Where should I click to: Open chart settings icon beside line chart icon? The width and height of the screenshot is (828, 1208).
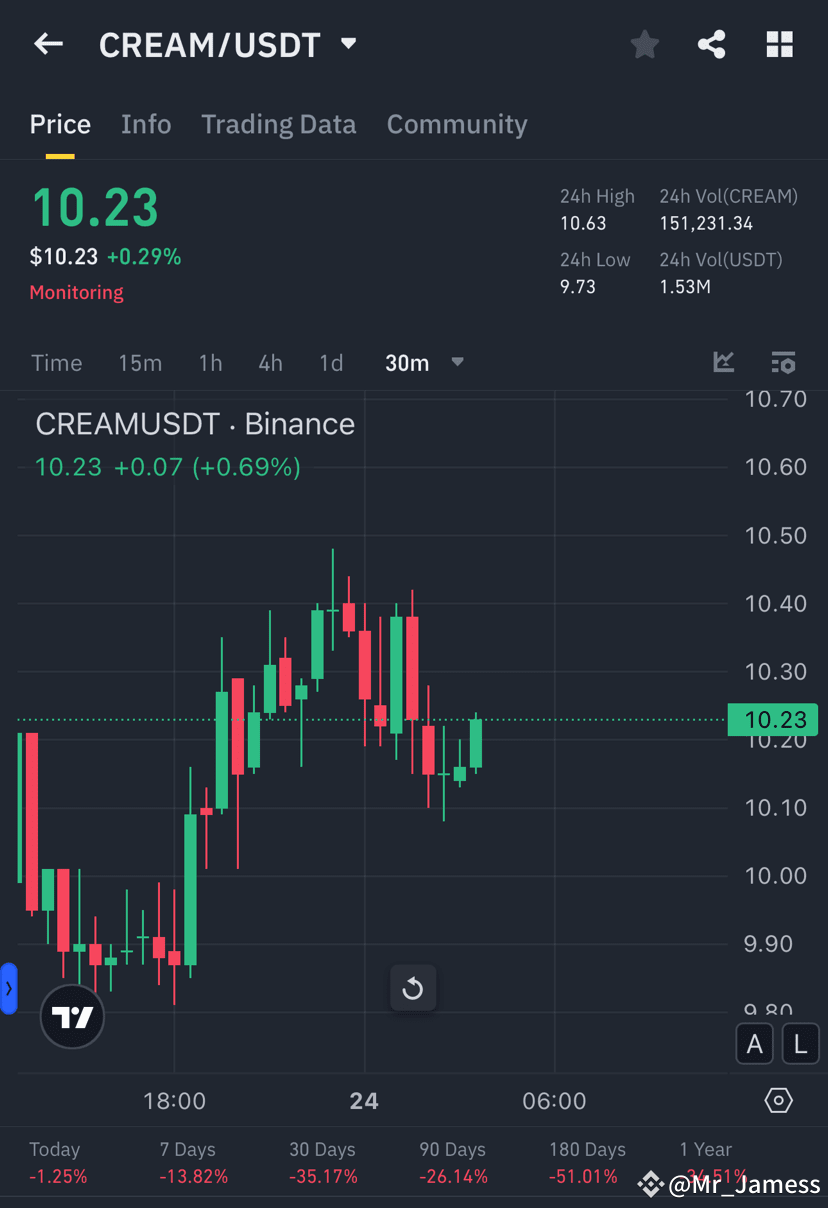(x=783, y=362)
